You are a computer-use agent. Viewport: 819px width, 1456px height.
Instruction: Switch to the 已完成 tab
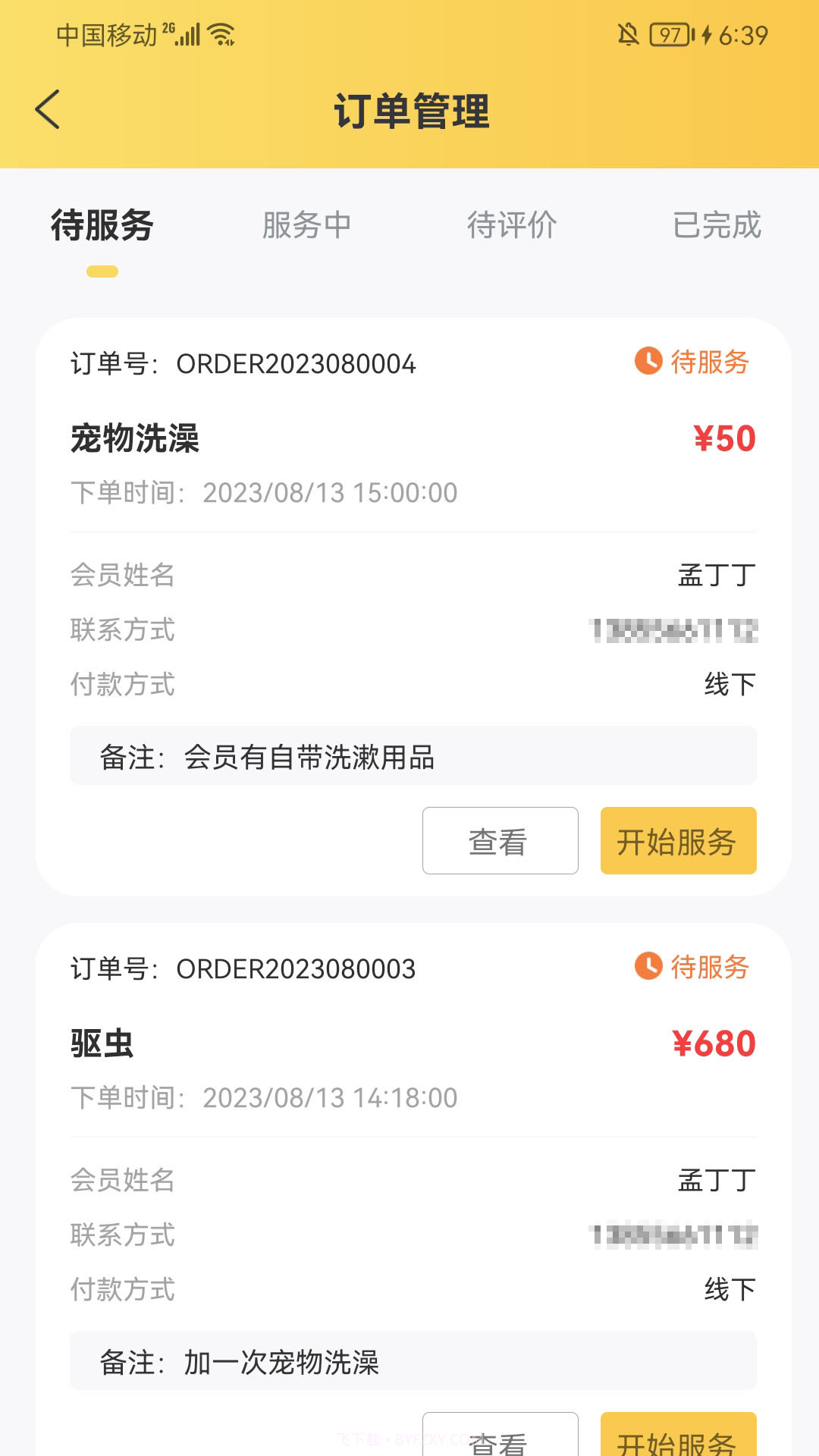717,225
